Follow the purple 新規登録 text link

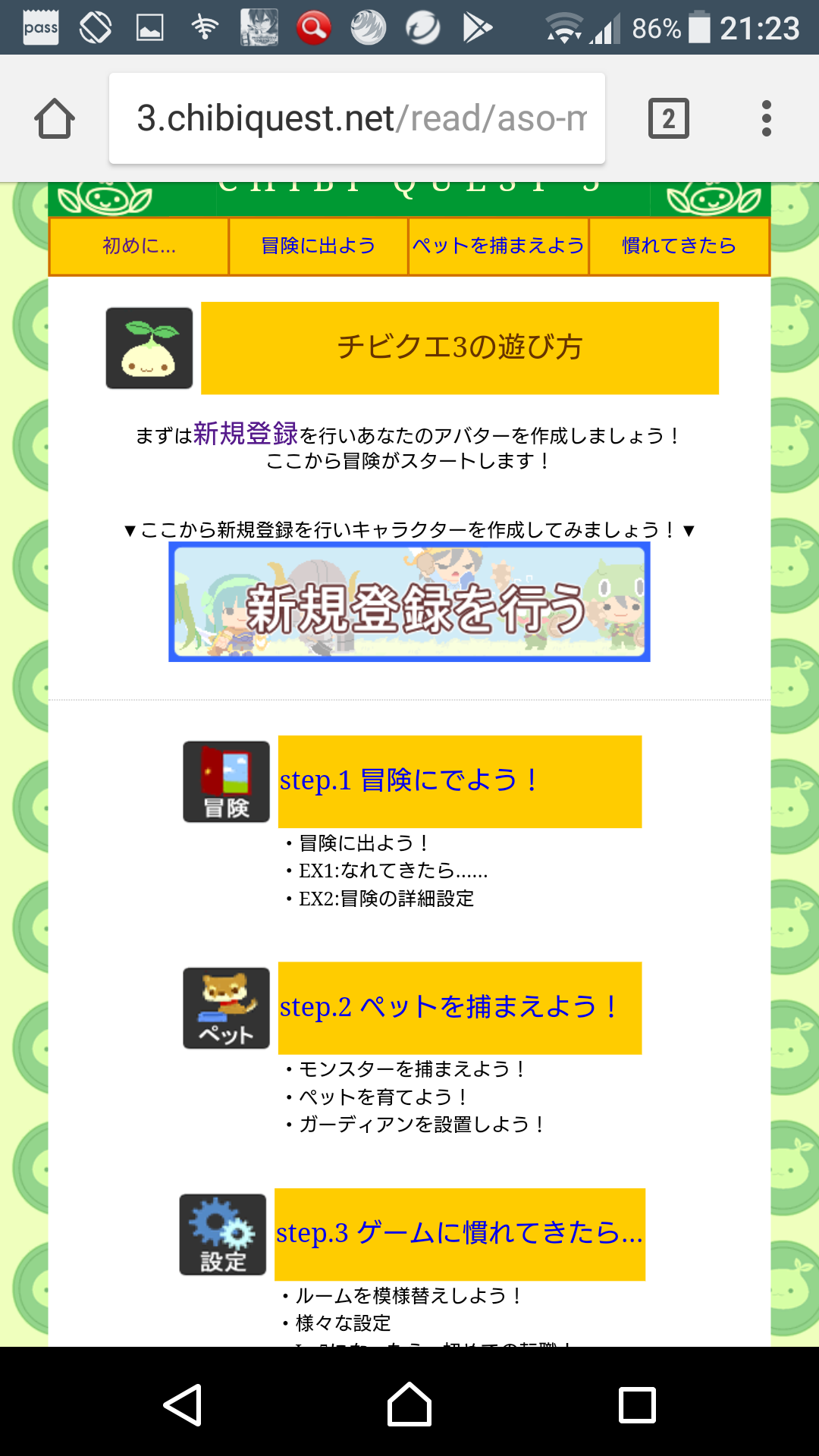pos(246,434)
